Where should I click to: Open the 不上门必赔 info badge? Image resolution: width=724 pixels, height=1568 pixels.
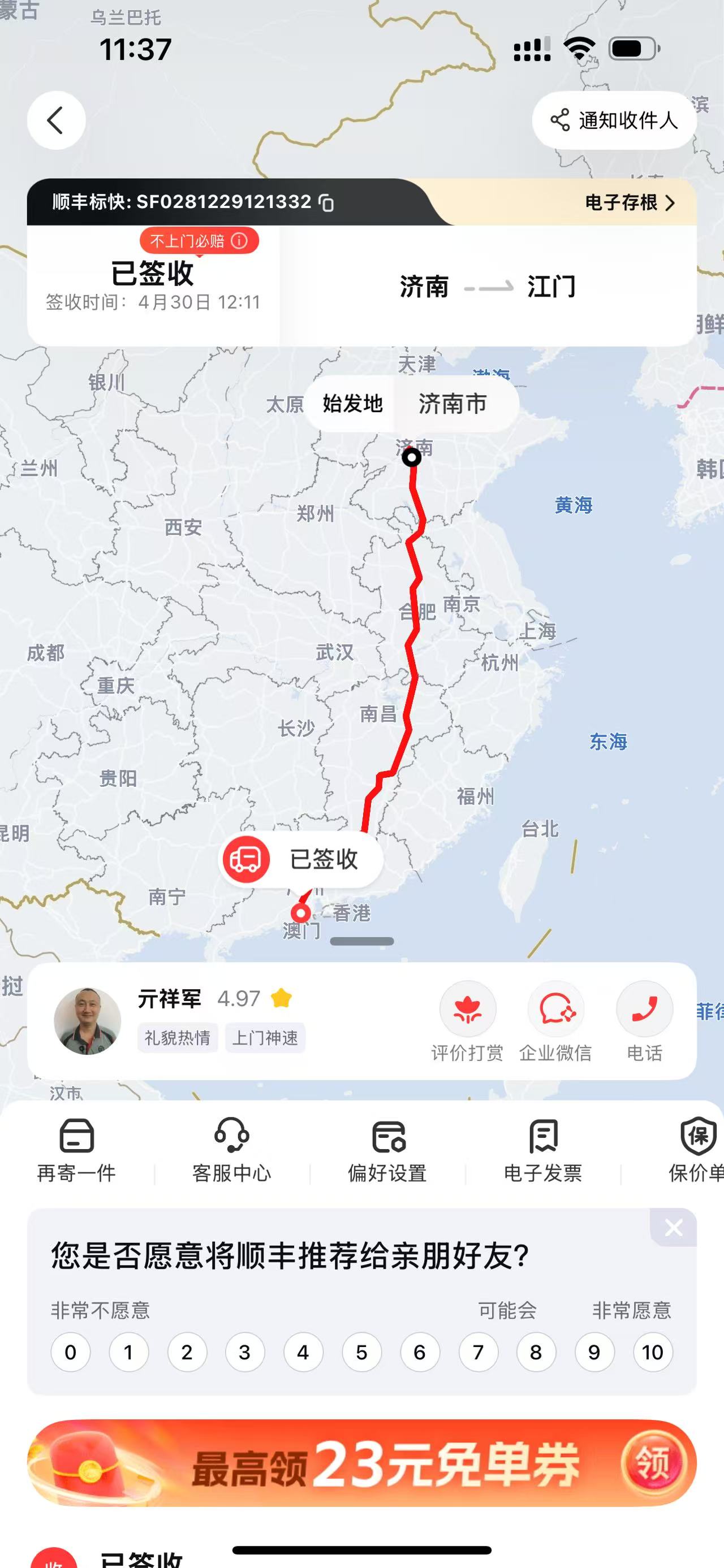[199, 241]
